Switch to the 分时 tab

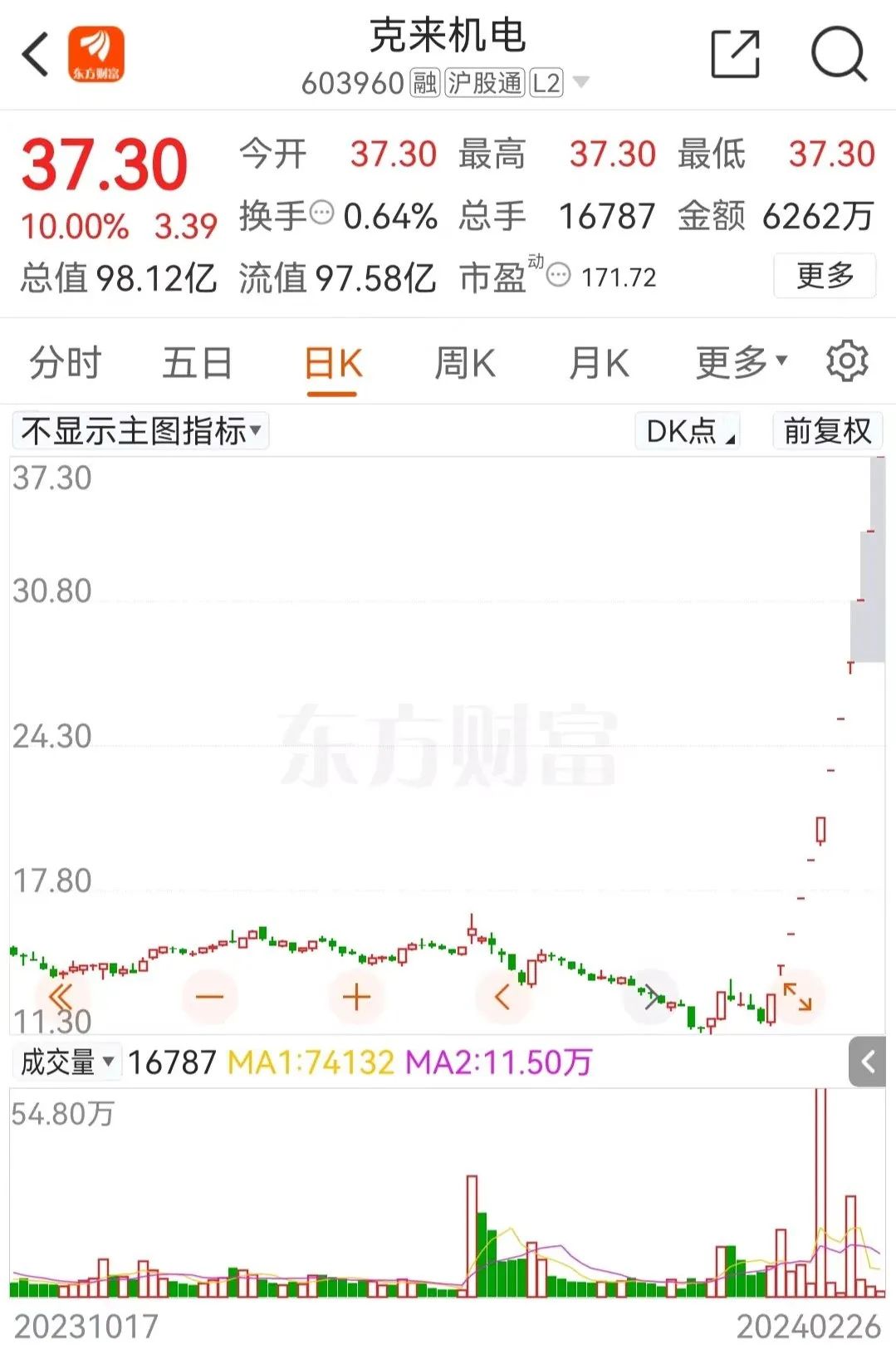pyautogui.click(x=65, y=363)
